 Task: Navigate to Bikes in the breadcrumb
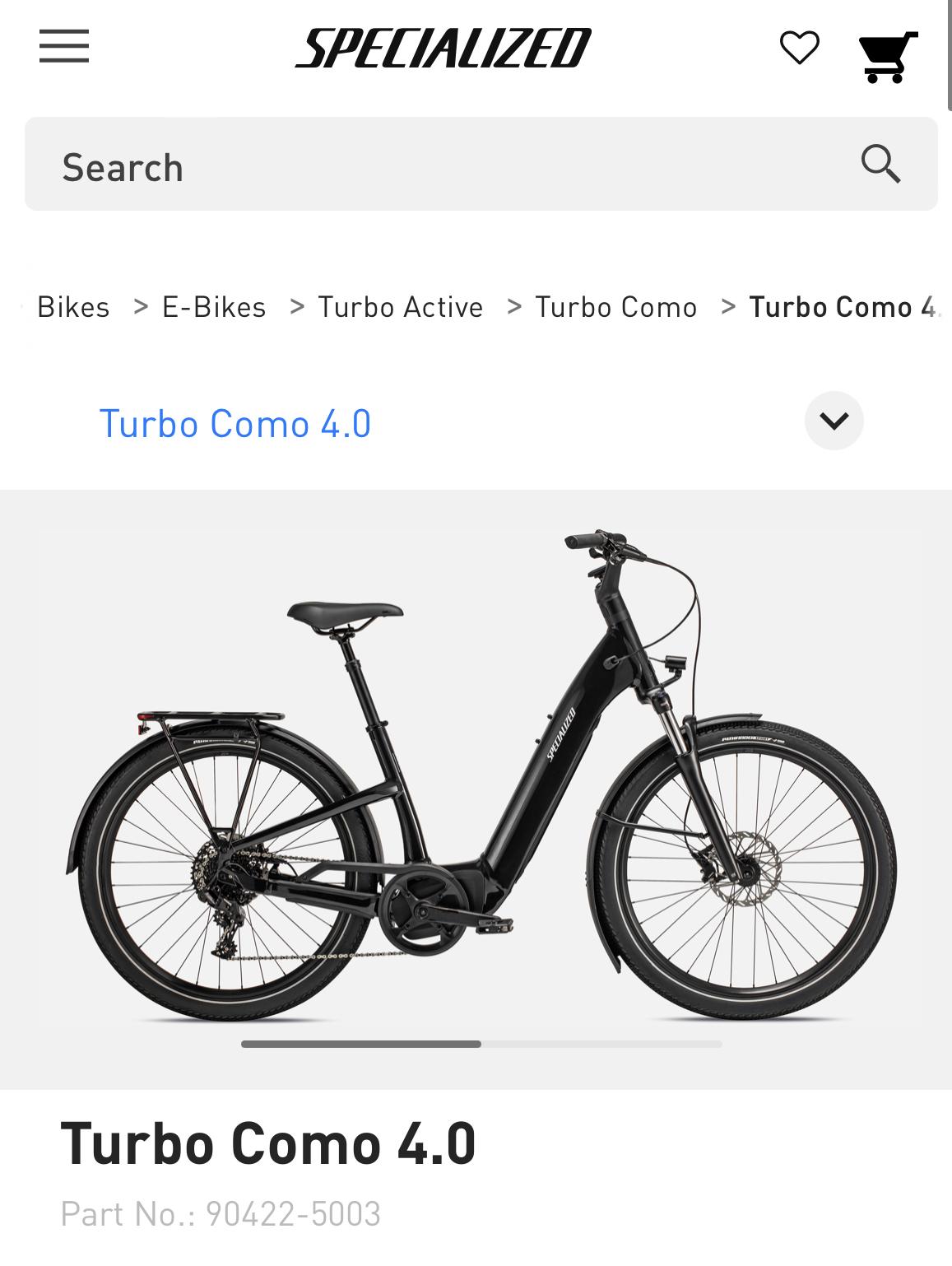pyautogui.click(x=72, y=305)
